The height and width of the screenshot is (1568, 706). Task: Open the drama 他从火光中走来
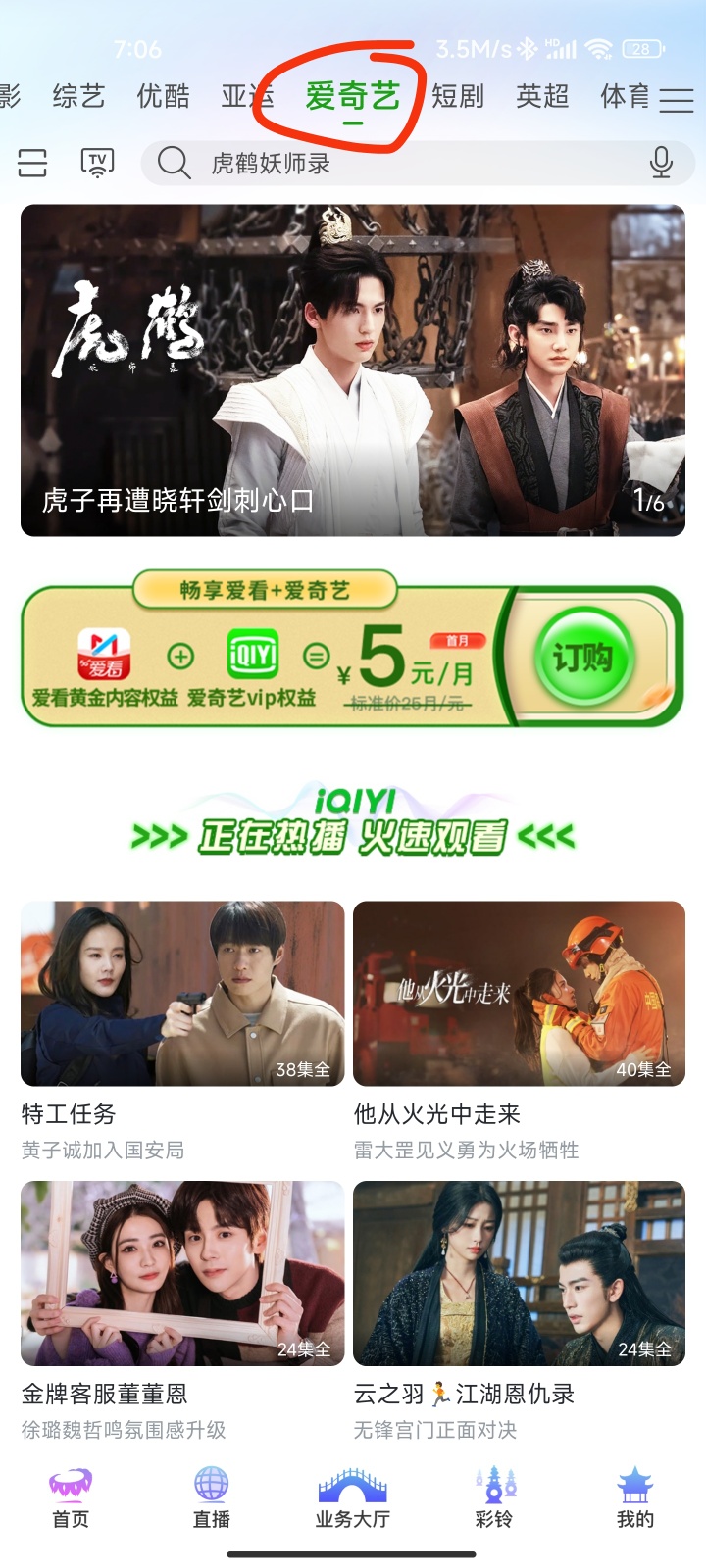point(519,994)
